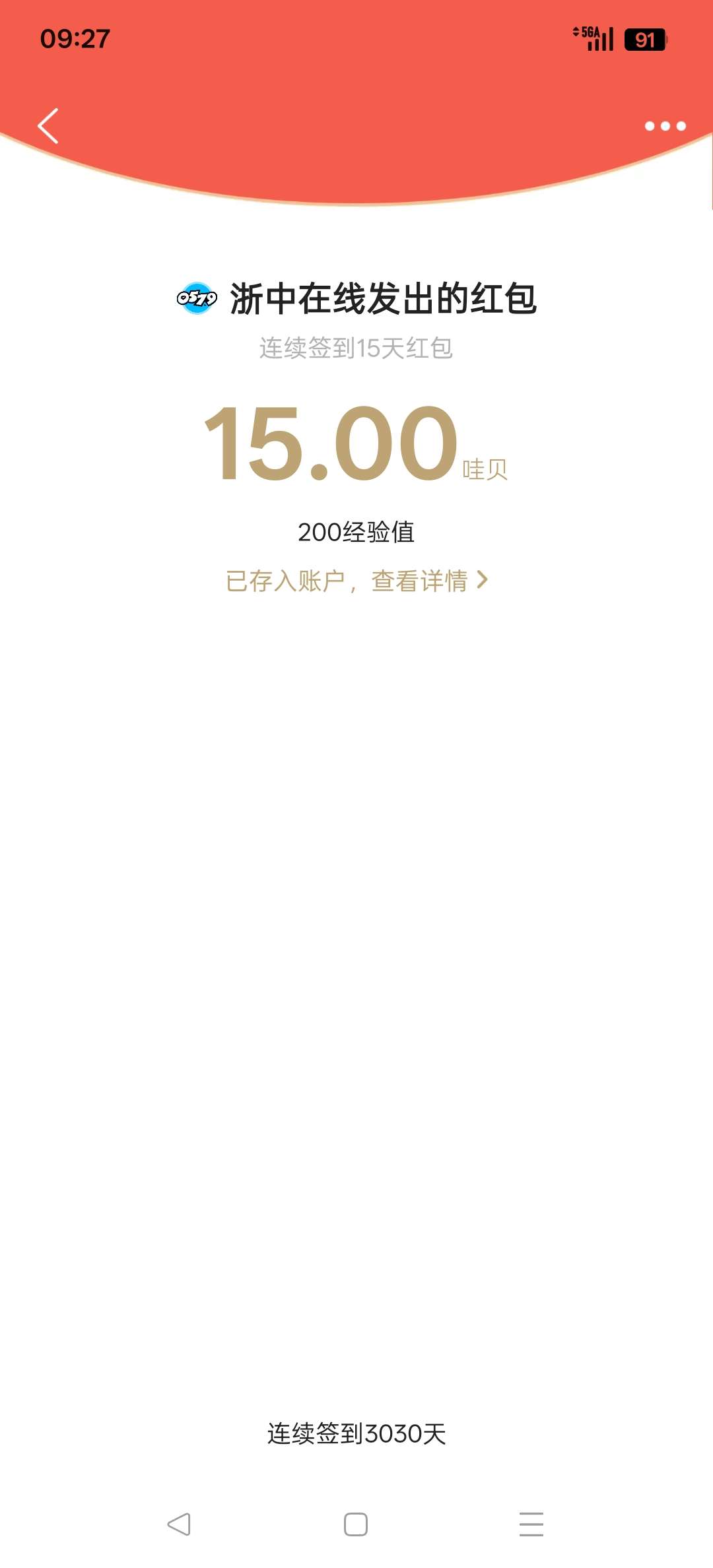Tap the system home button
This screenshot has width=713, height=1568.
point(356,1524)
